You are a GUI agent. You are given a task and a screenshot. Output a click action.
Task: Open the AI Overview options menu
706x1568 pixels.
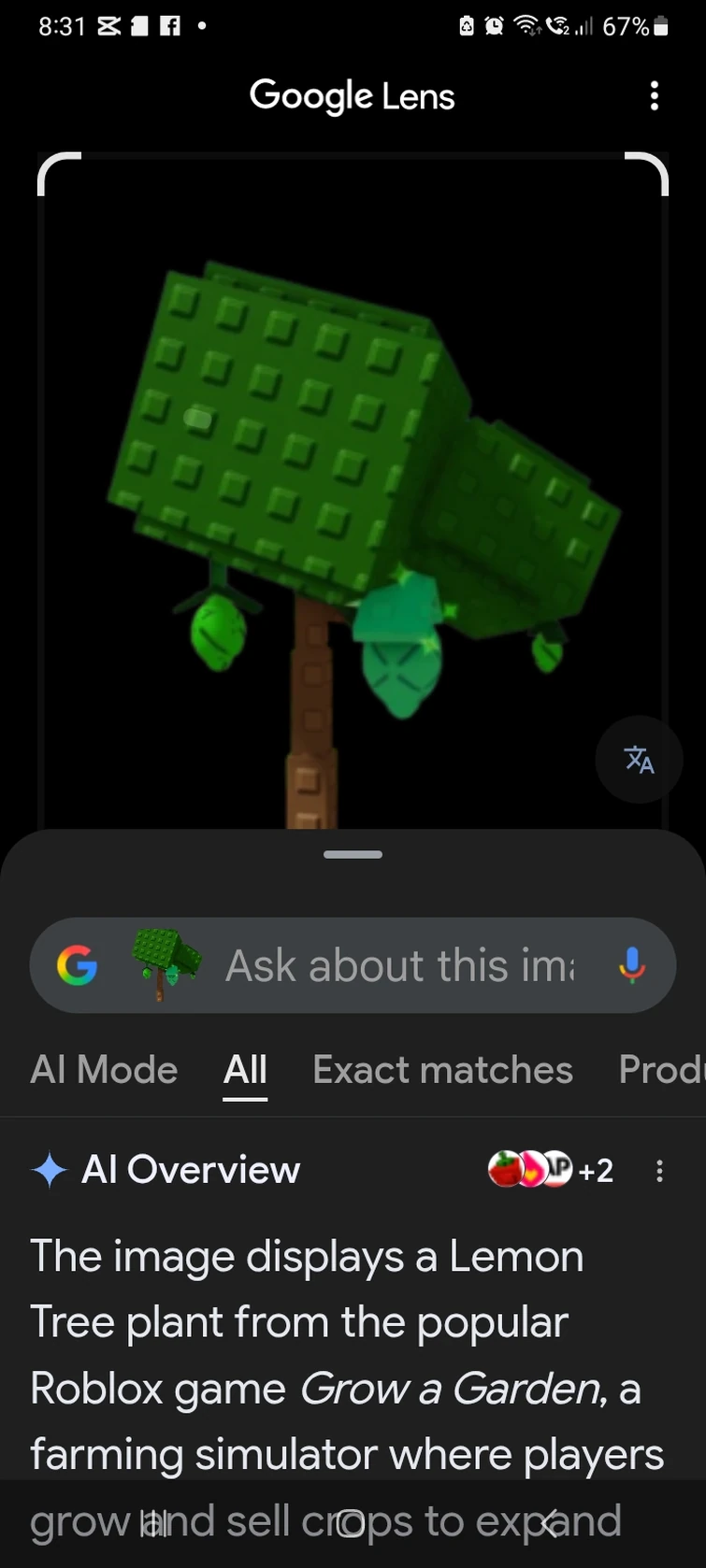(659, 1171)
